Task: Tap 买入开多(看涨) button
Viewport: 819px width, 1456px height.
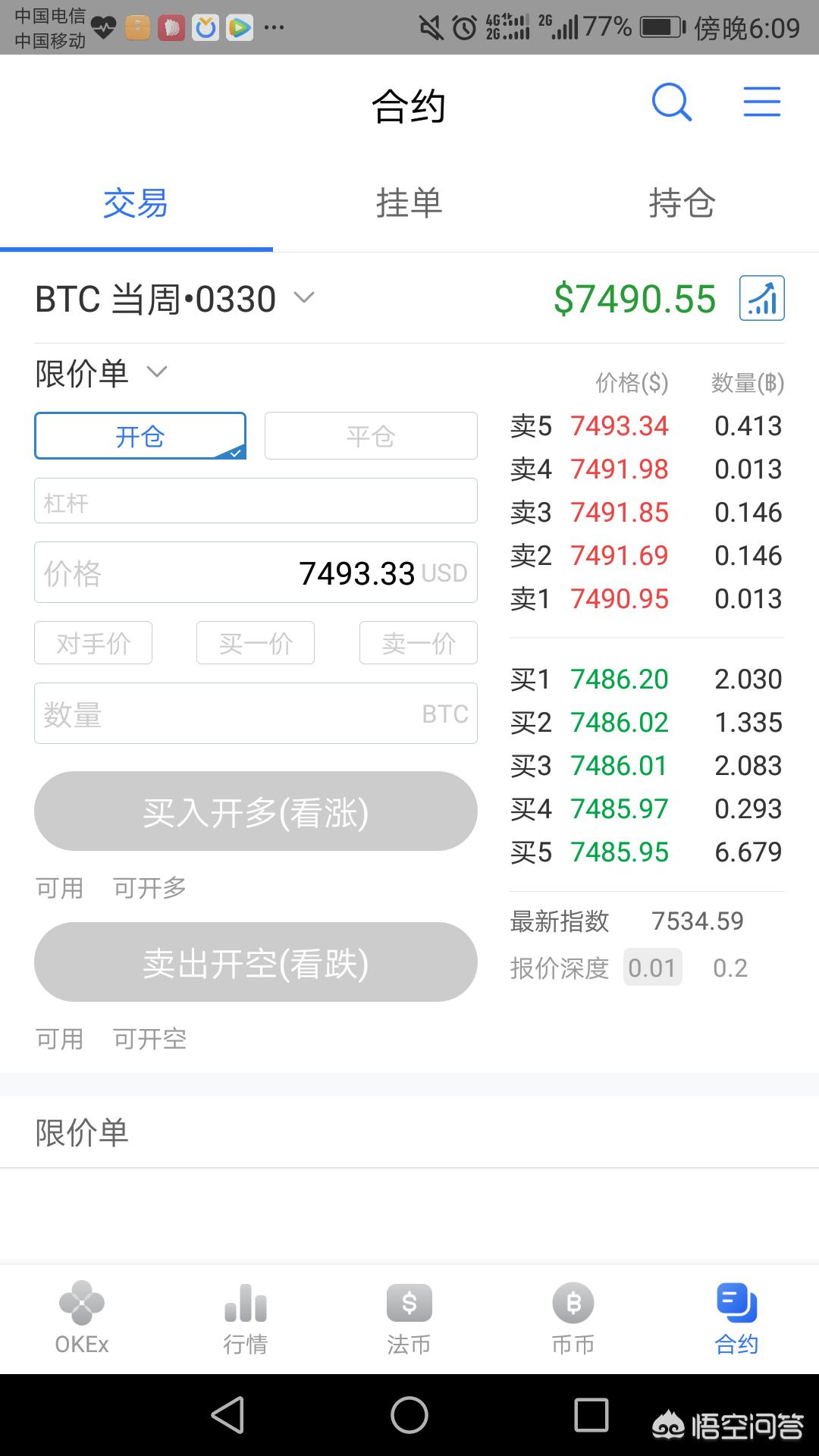Action: pyautogui.click(x=256, y=811)
